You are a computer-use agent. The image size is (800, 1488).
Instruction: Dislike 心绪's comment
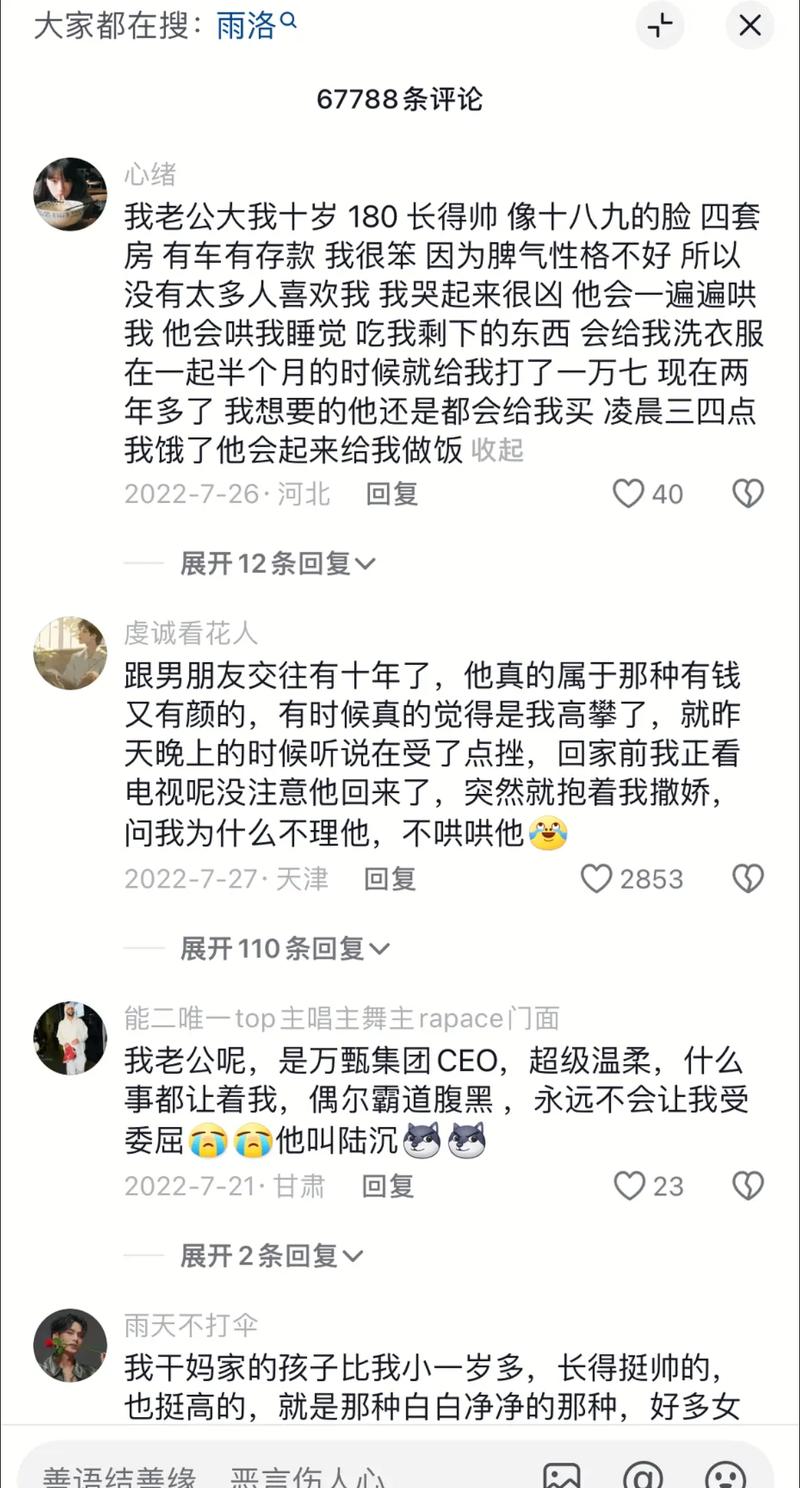748,493
